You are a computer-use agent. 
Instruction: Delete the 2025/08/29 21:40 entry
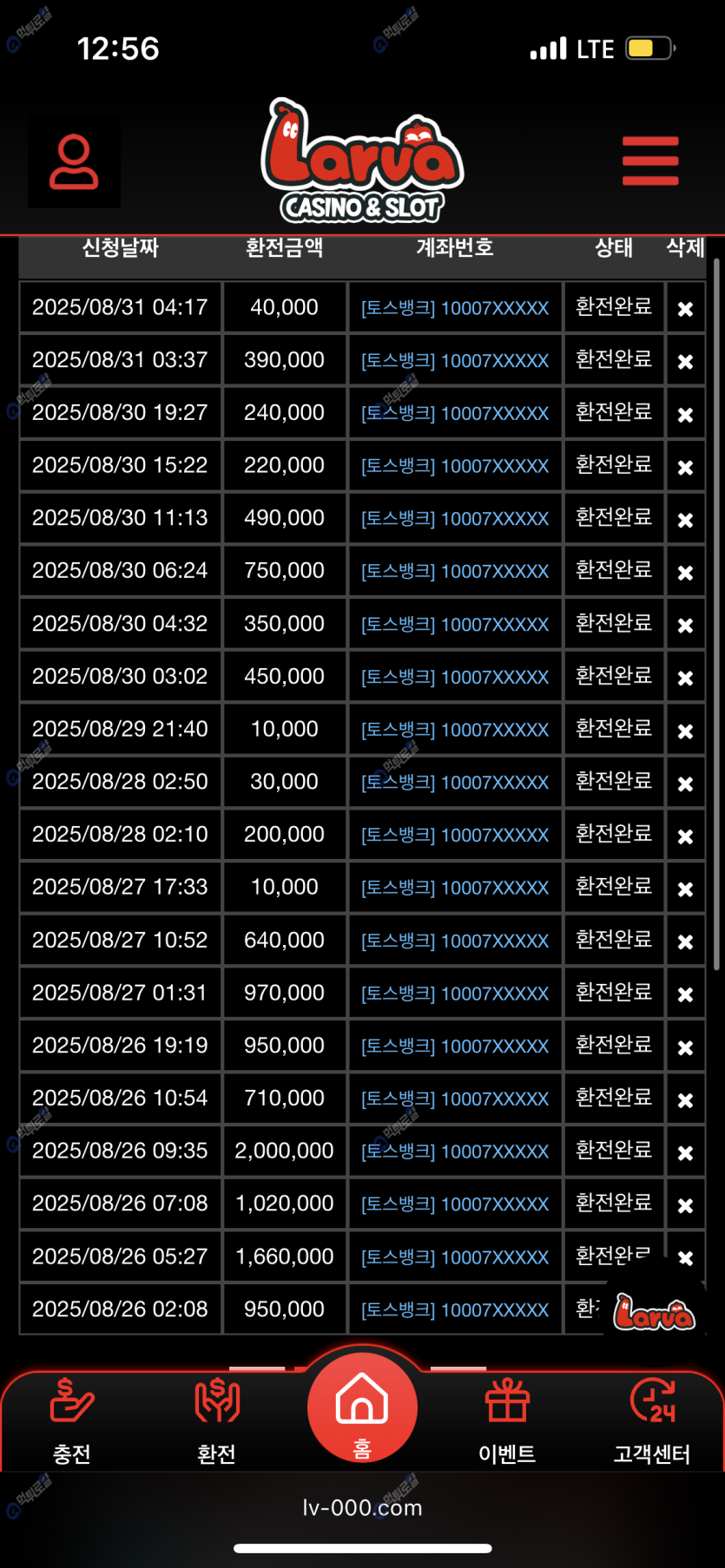click(x=685, y=731)
